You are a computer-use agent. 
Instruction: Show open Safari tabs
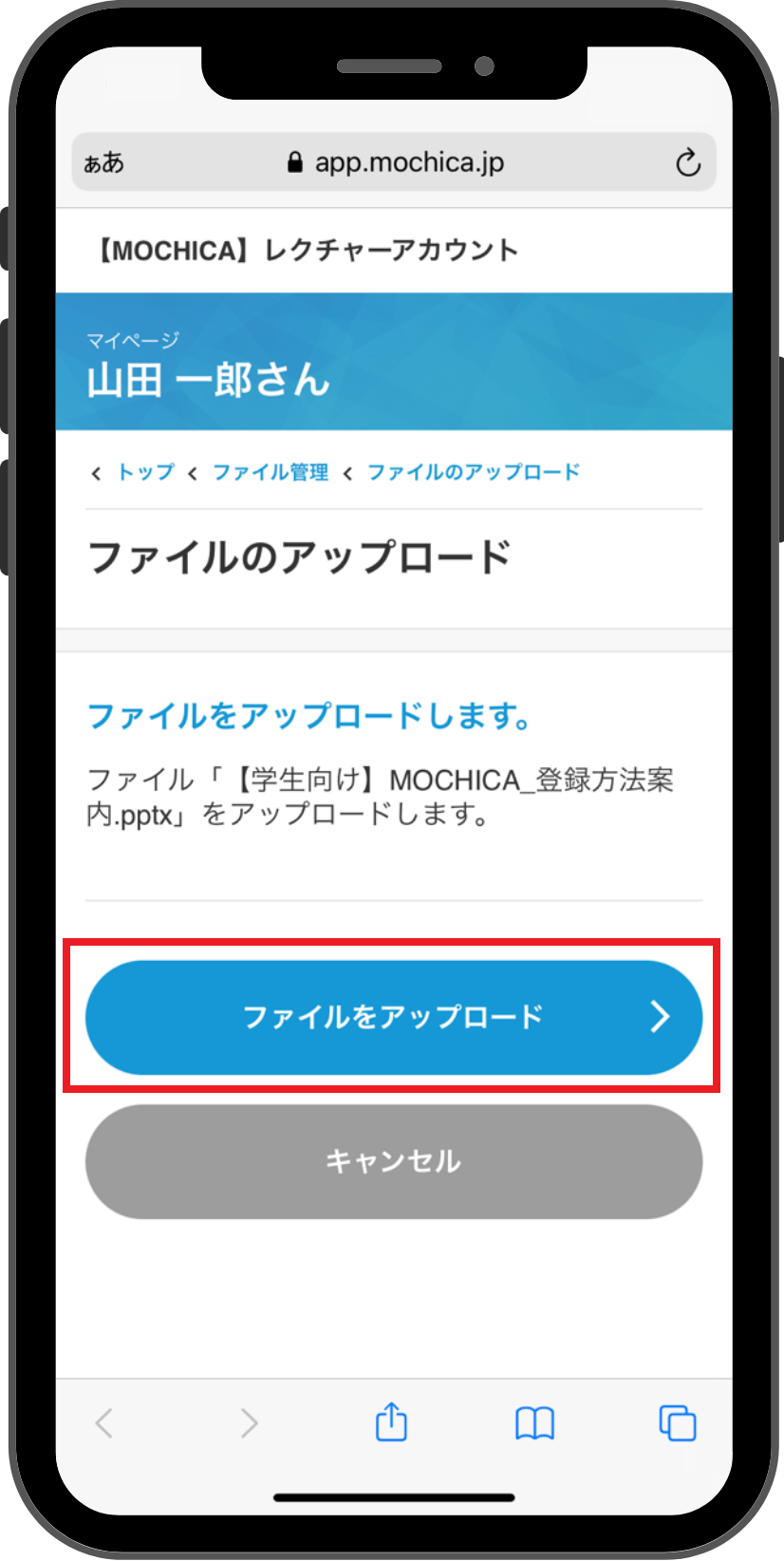click(x=678, y=1422)
